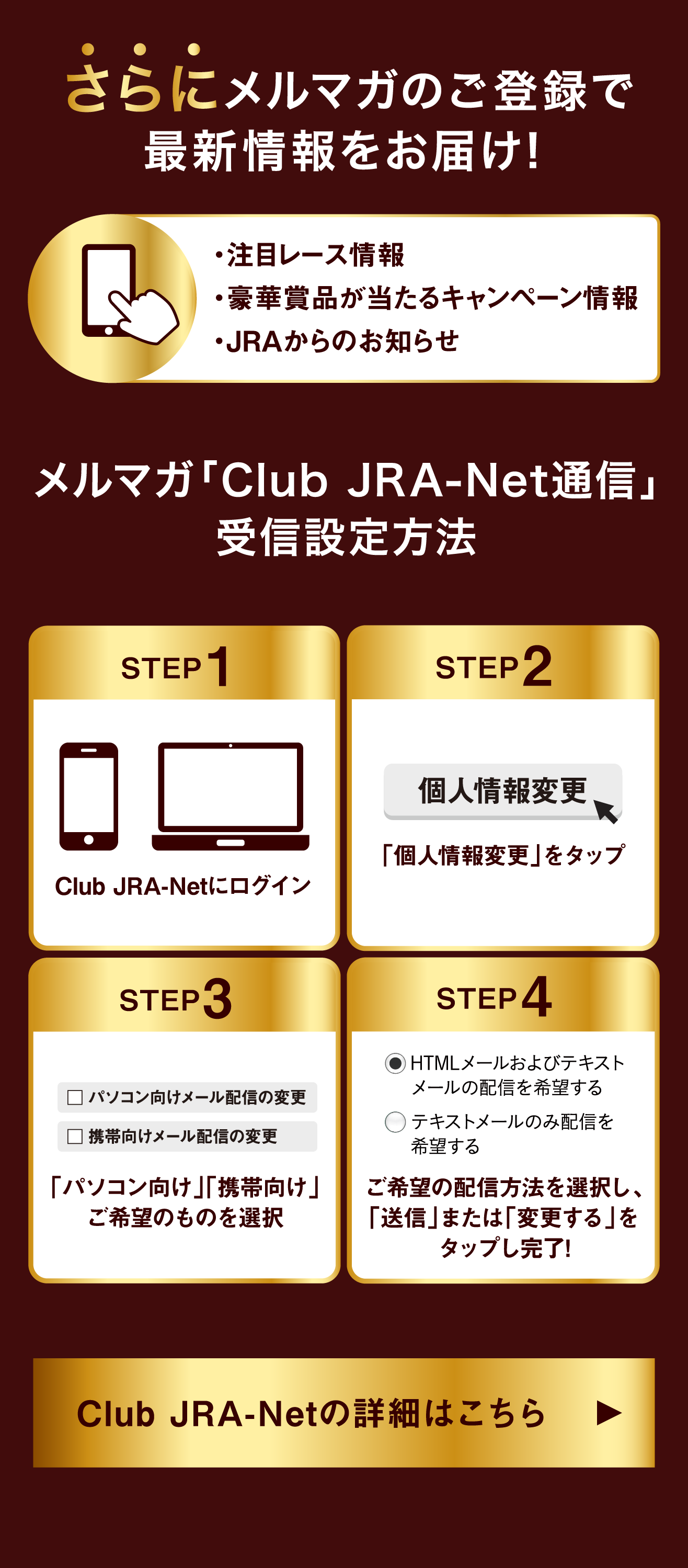Image resolution: width=688 pixels, height=1568 pixels.
Task: Open Club JRA-Netの詳細はこちら link
Action: tap(343, 1412)
